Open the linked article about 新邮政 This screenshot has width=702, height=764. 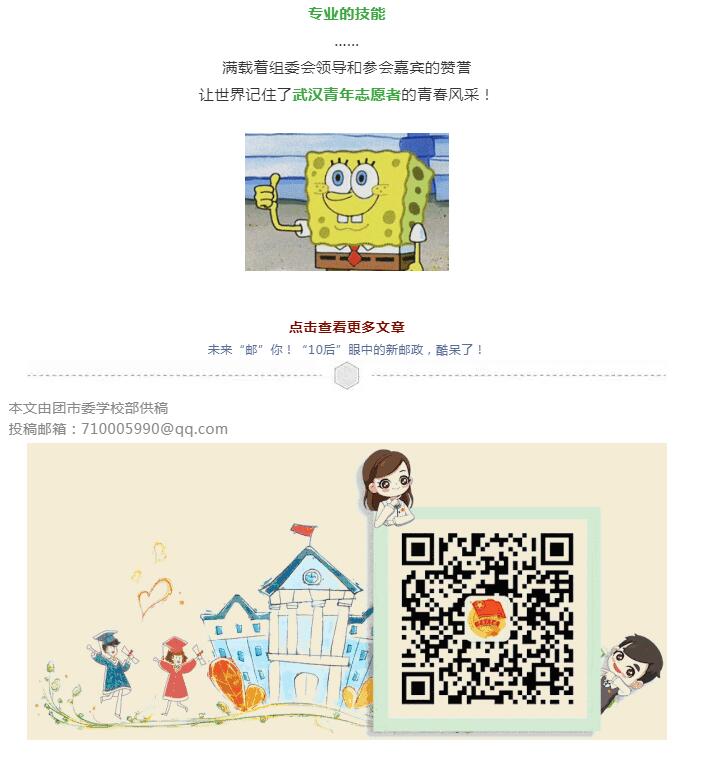346,350
